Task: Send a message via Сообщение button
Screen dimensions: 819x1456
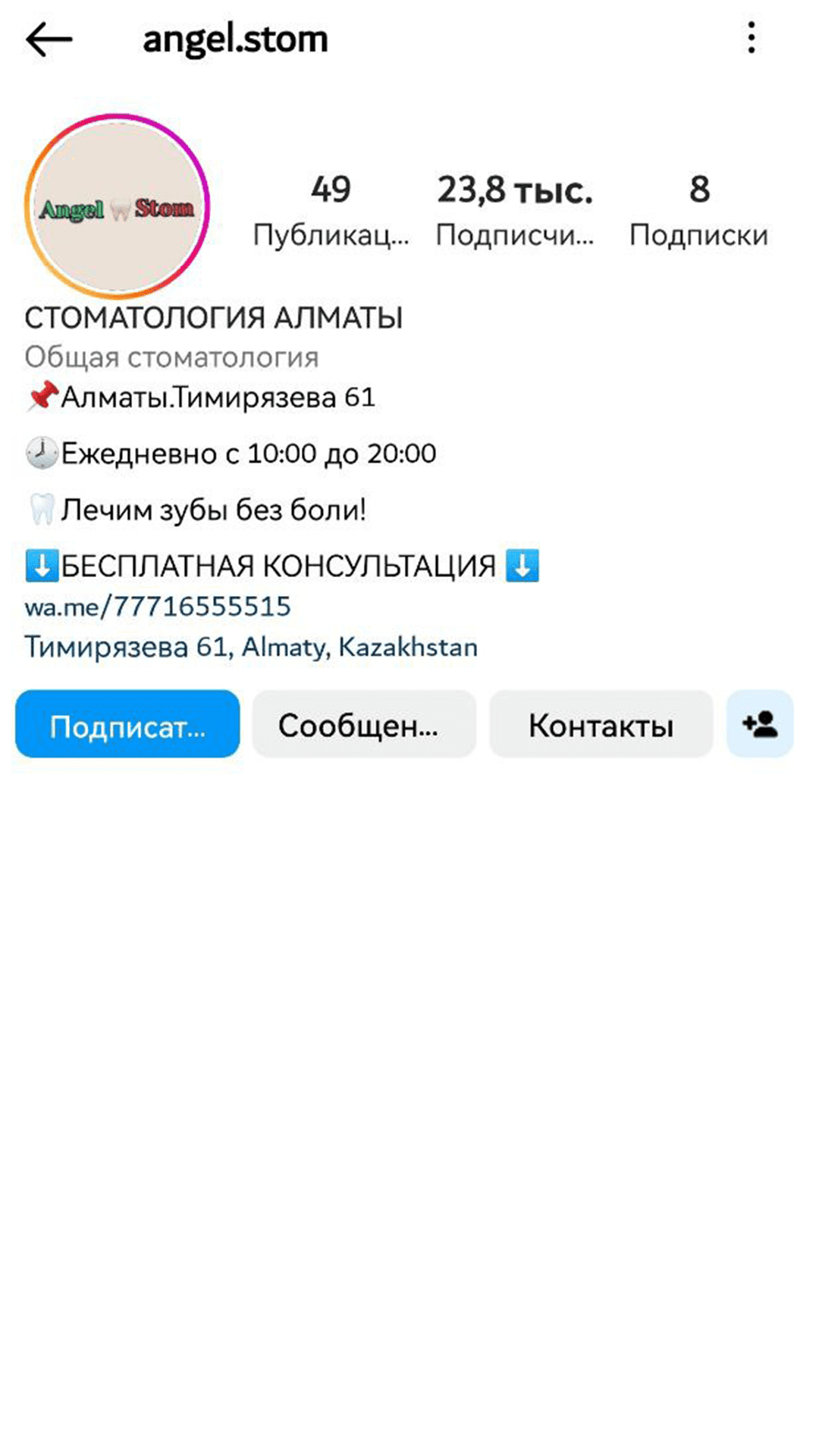Action: point(364,724)
